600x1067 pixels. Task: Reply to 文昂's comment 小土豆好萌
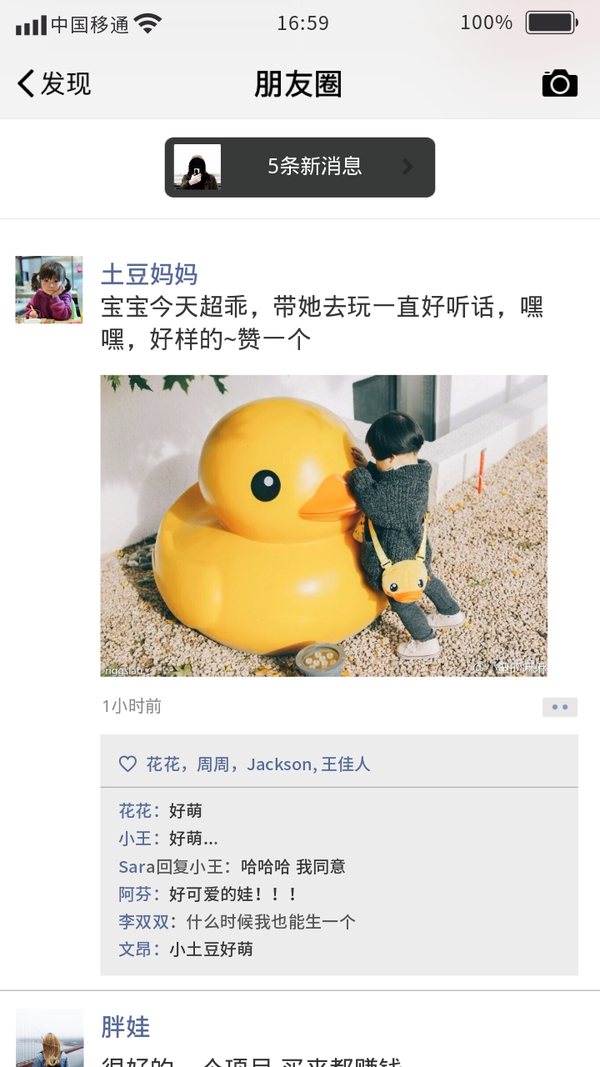coord(210,949)
